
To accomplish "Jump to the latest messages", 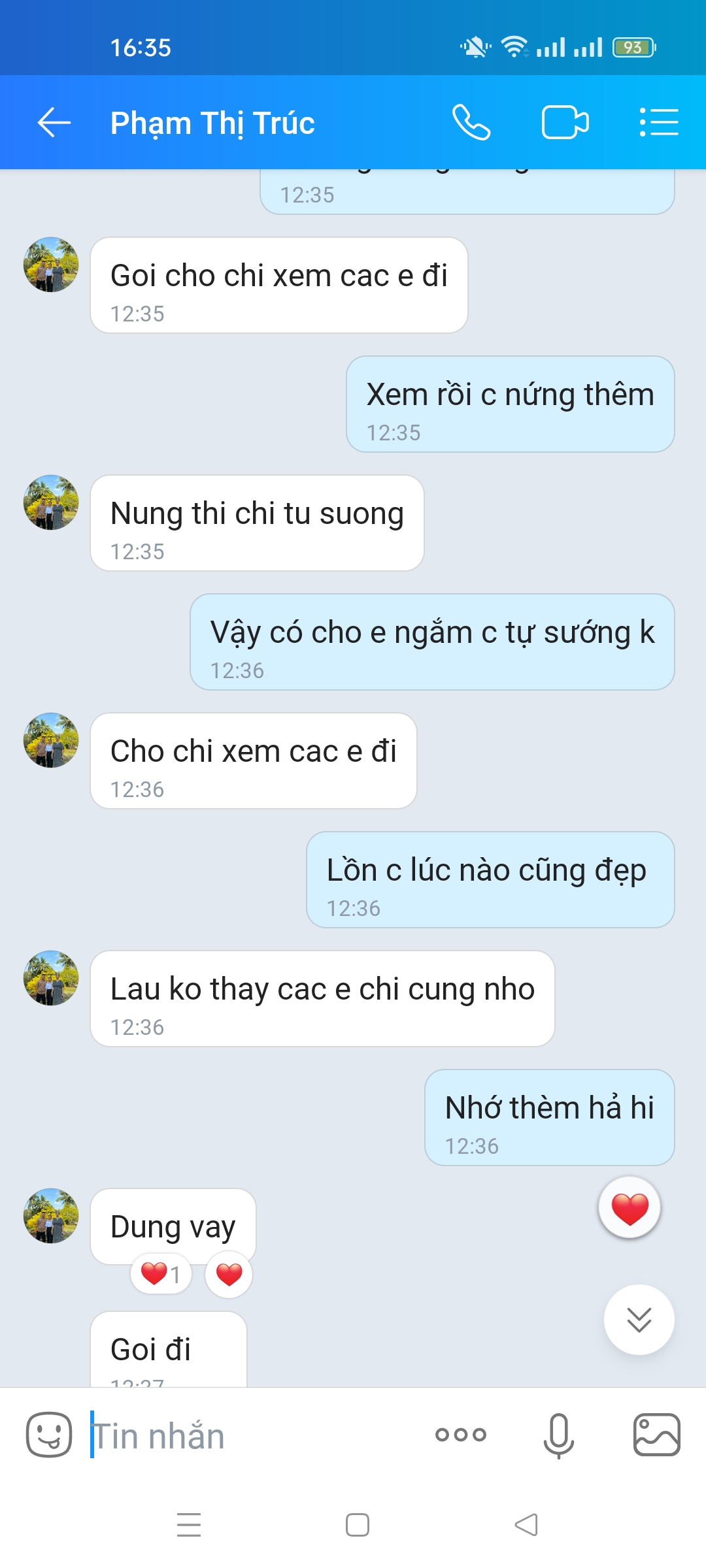I will click(639, 1320).
